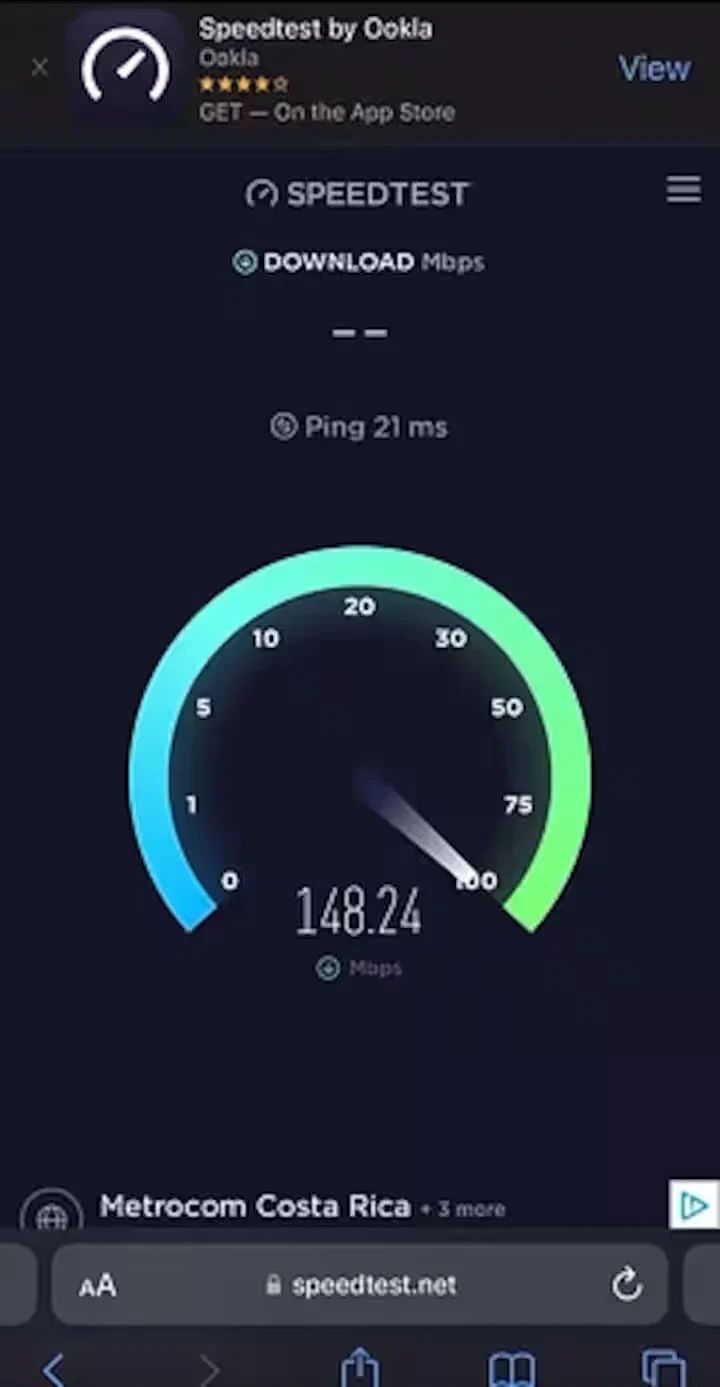Open Safari bookmarks
This screenshot has height=1387, width=720.
point(511,1368)
